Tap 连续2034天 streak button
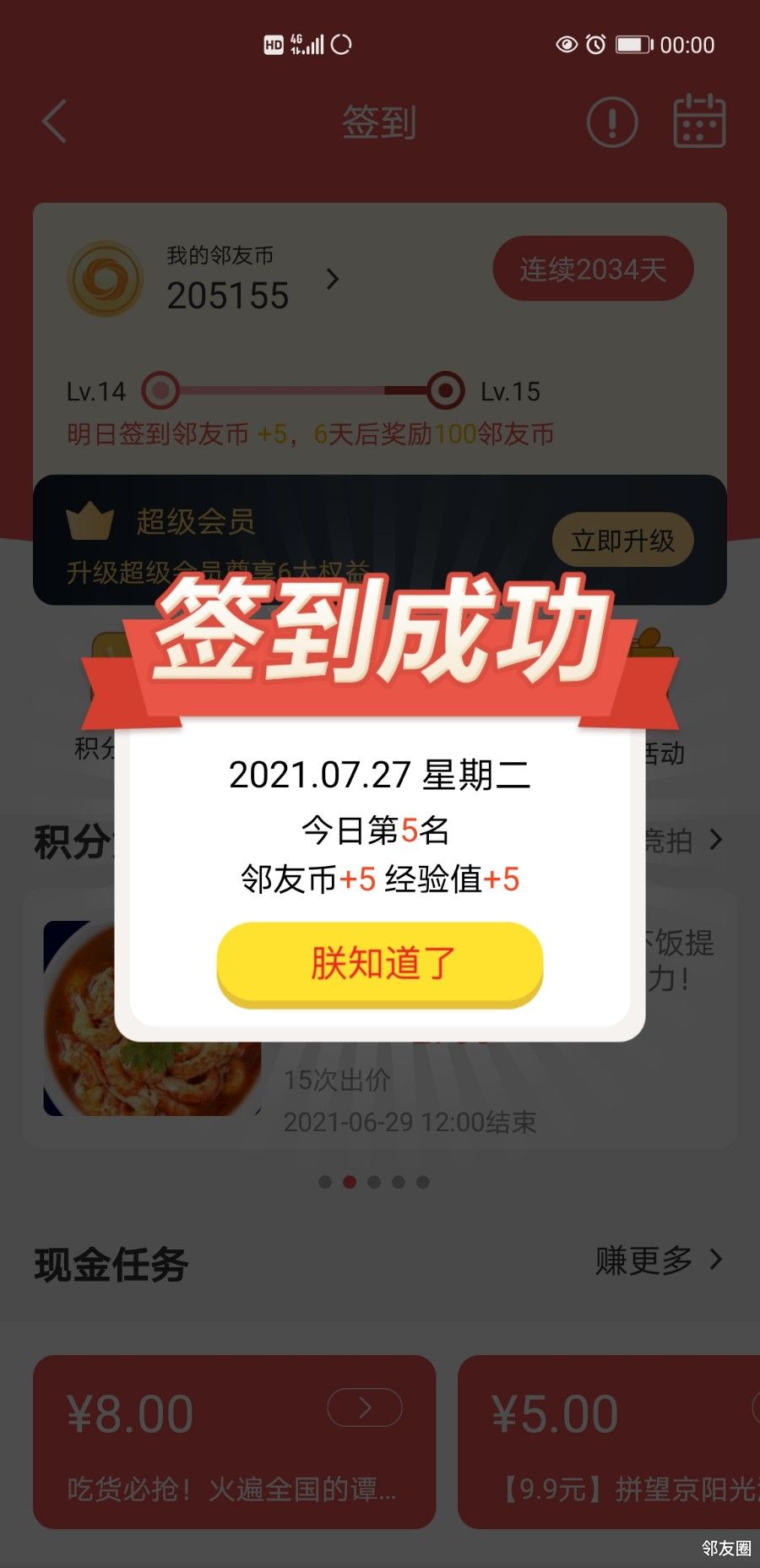 (x=593, y=269)
